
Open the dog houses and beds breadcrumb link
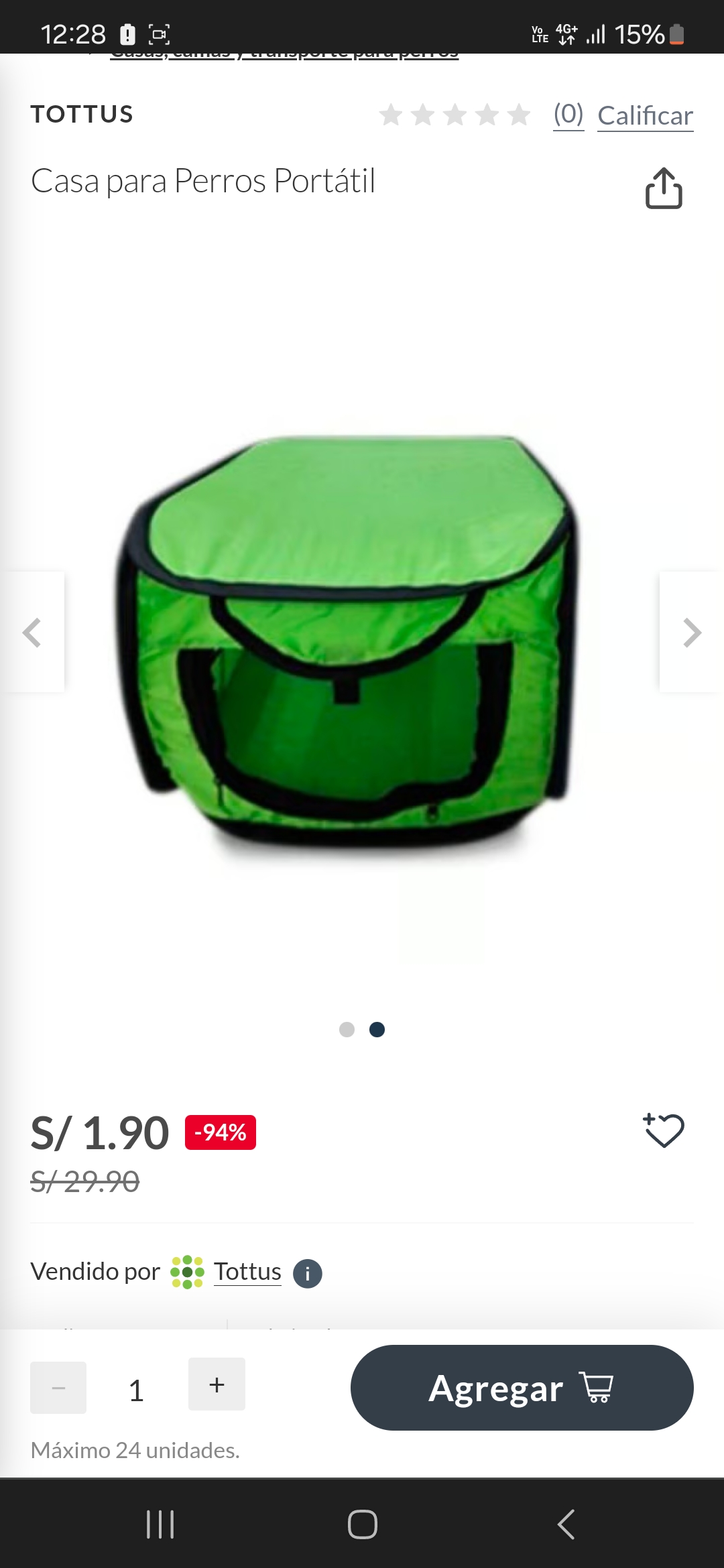pyautogui.click(x=284, y=56)
